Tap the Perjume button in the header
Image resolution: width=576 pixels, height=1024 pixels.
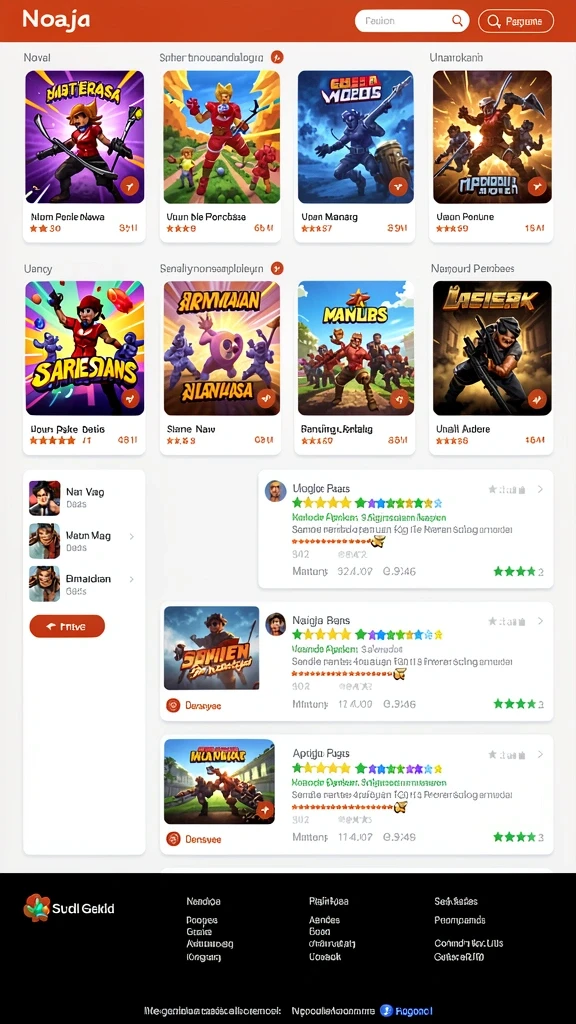click(516, 21)
